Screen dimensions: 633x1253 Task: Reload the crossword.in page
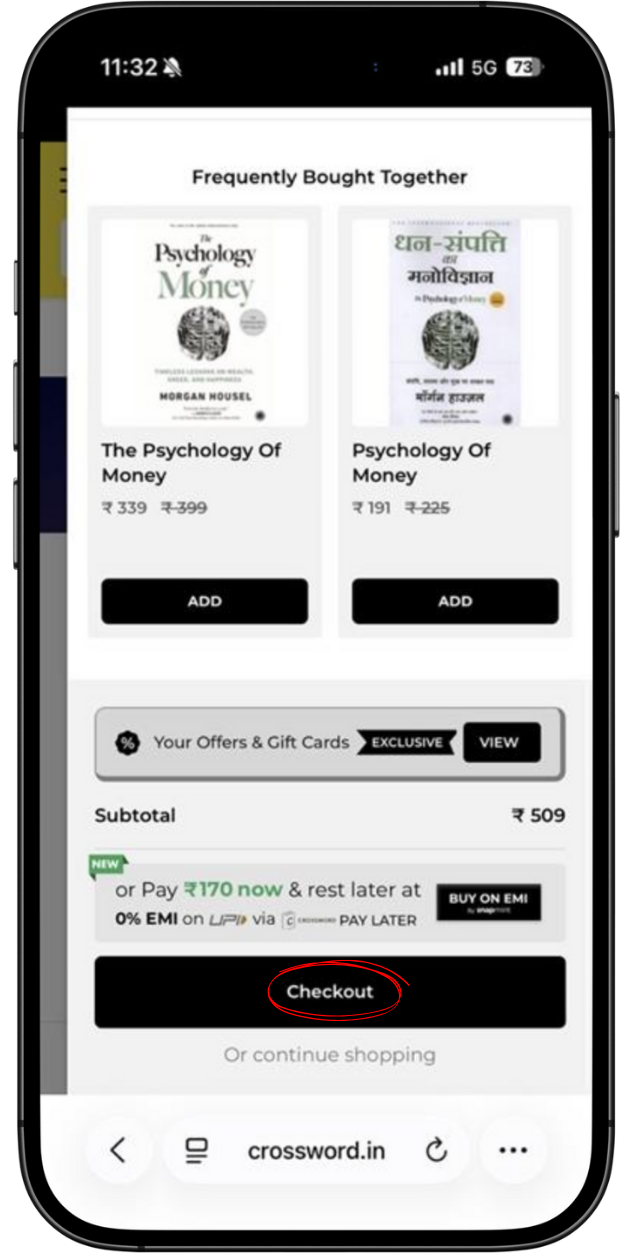coord(436,1150)
